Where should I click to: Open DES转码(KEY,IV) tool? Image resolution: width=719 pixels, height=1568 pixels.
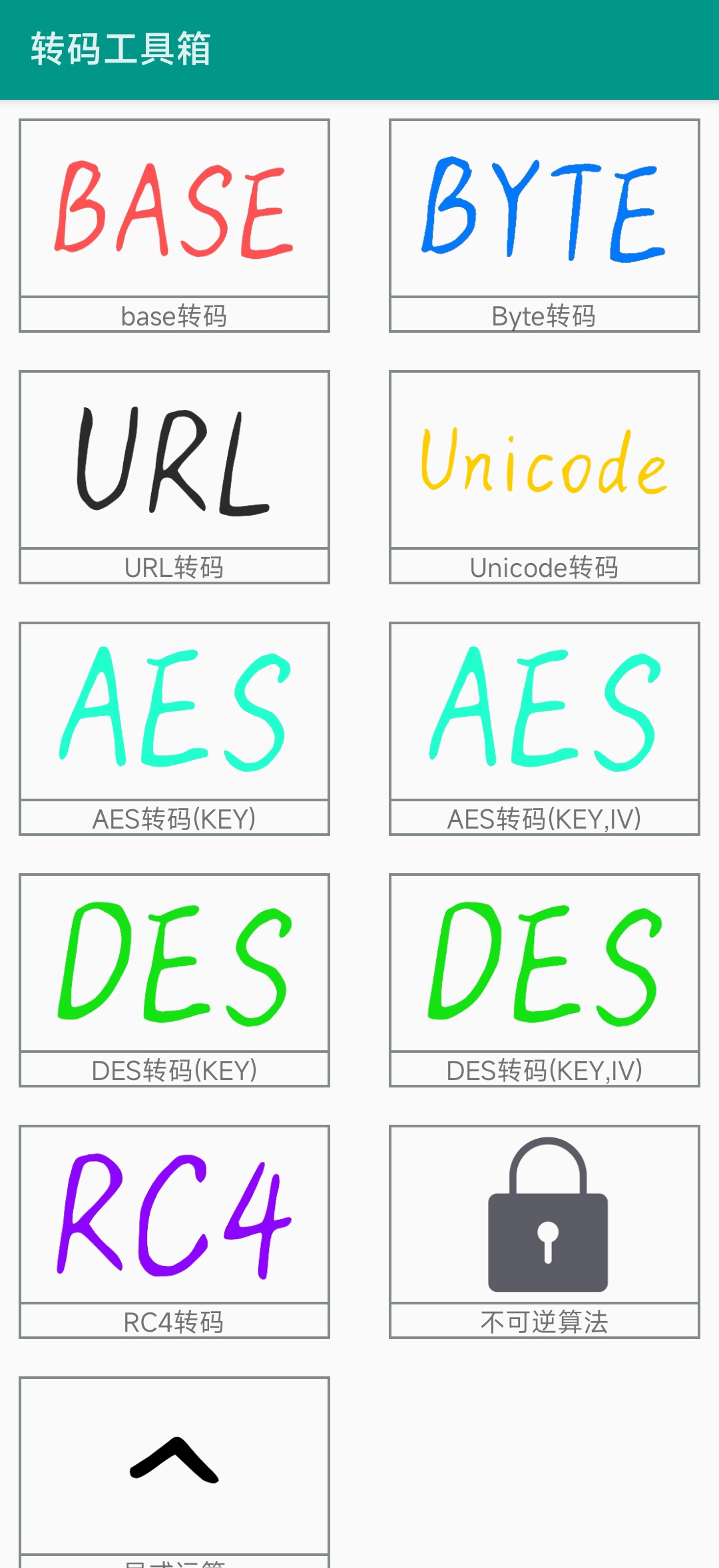[x=544, y=980]
